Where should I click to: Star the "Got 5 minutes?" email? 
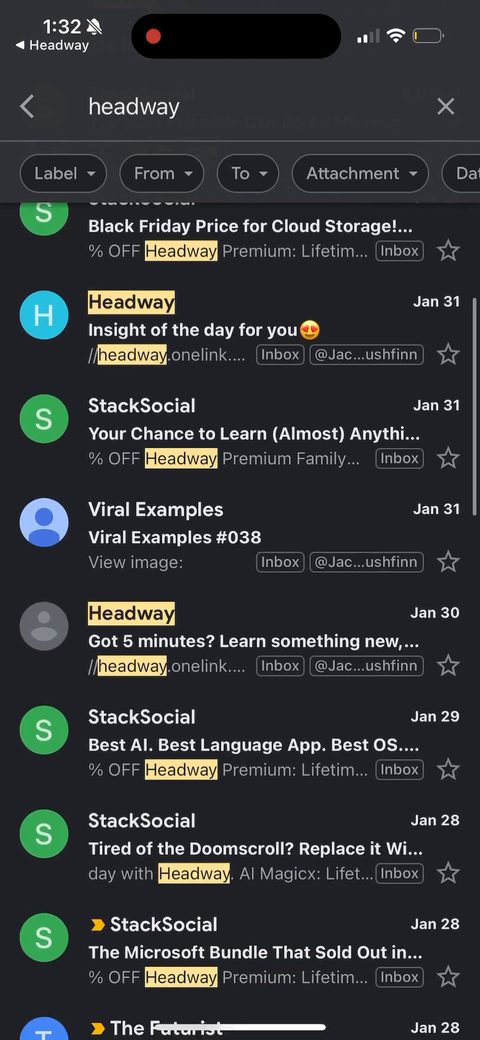(x=449, y=665)
